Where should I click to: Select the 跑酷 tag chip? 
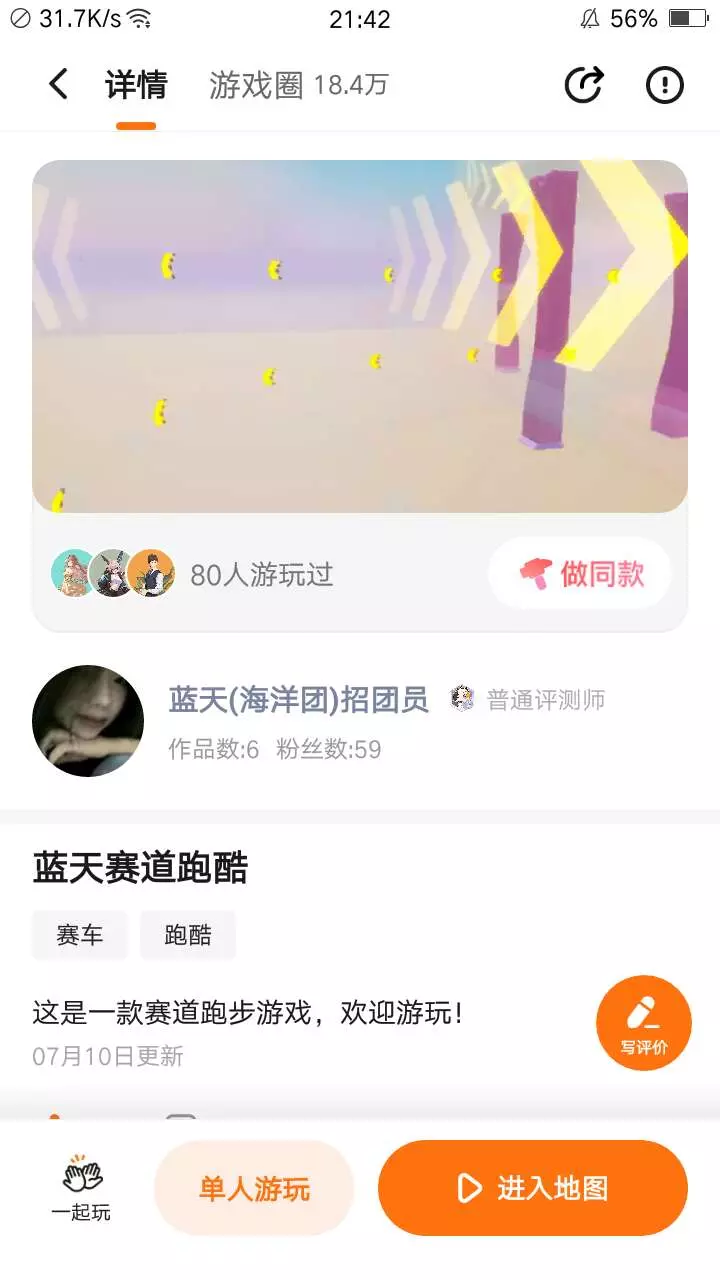tap(188, 935)
